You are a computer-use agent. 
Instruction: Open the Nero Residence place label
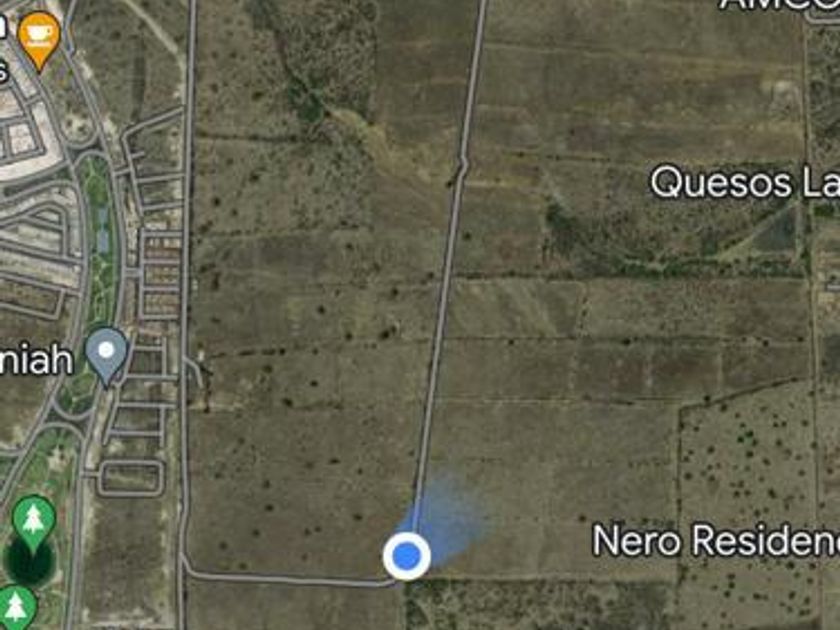pos(716,541)
